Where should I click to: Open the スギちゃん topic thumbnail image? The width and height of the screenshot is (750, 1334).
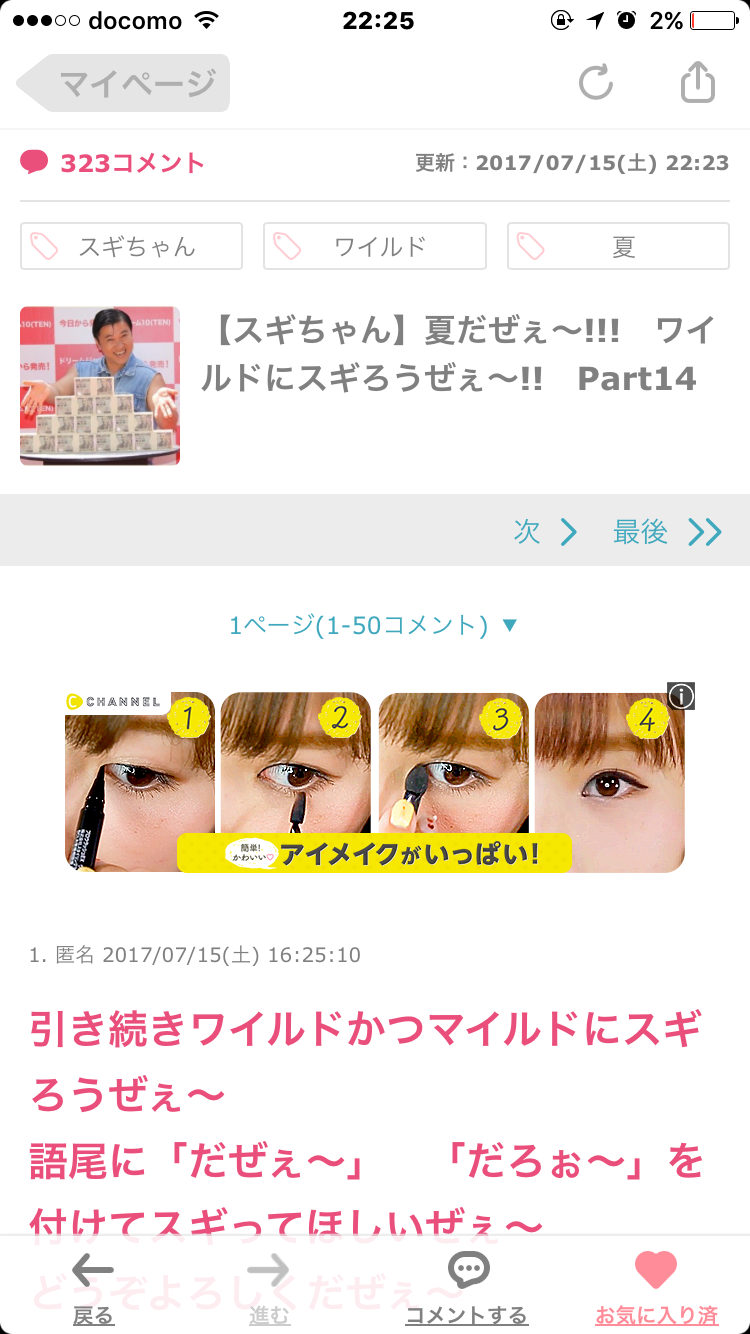[100, 386]
